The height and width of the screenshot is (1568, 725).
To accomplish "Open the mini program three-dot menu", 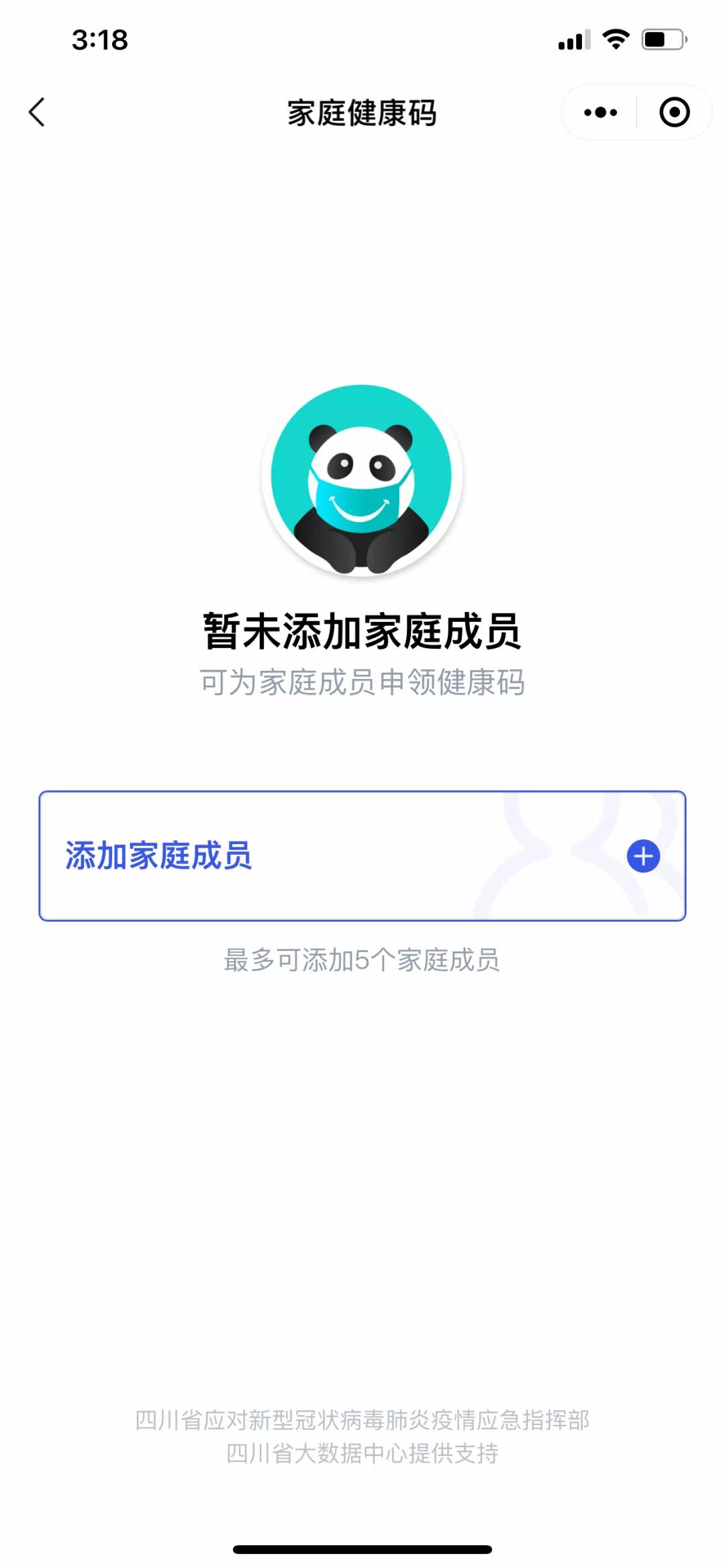I will pos(600,112).
